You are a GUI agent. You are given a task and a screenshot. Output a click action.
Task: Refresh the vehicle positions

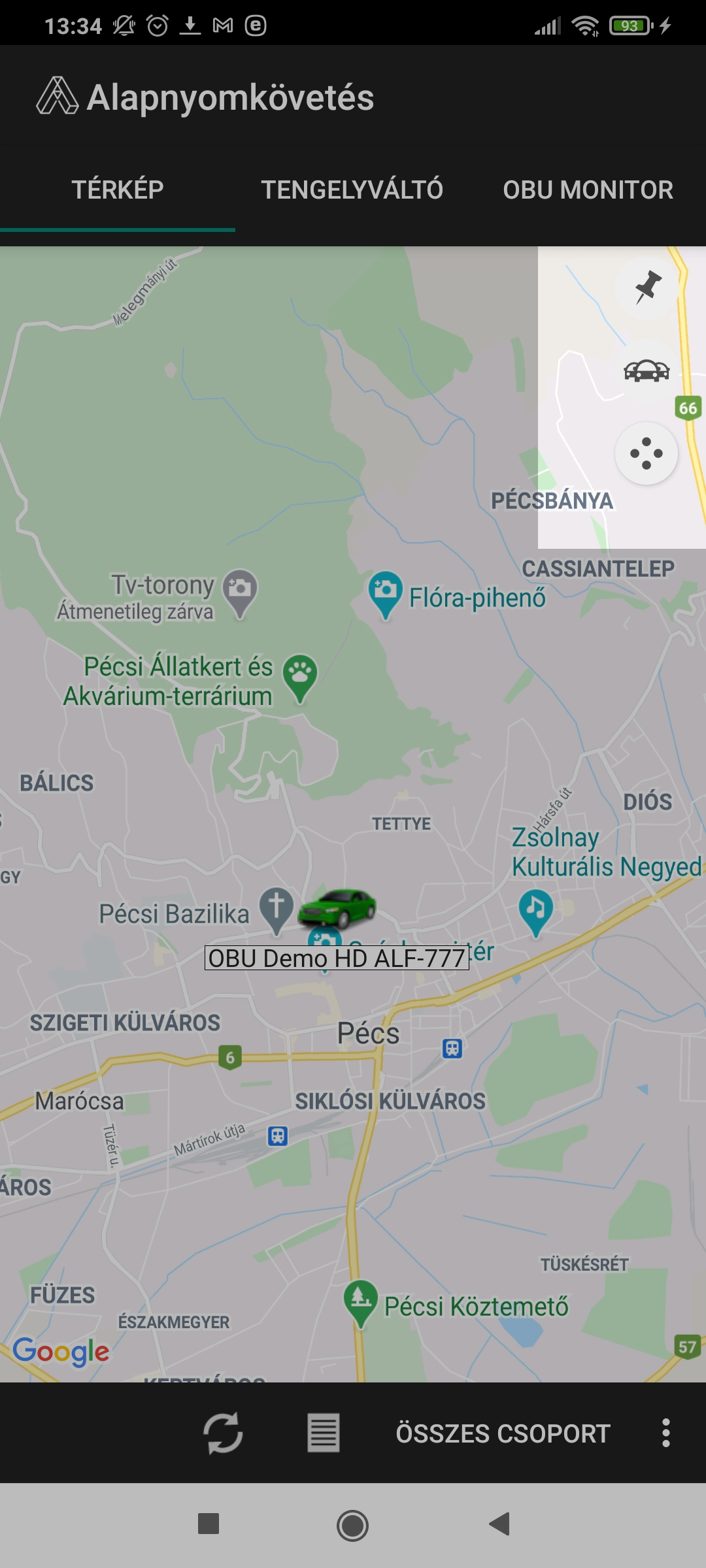[223, 1433]
